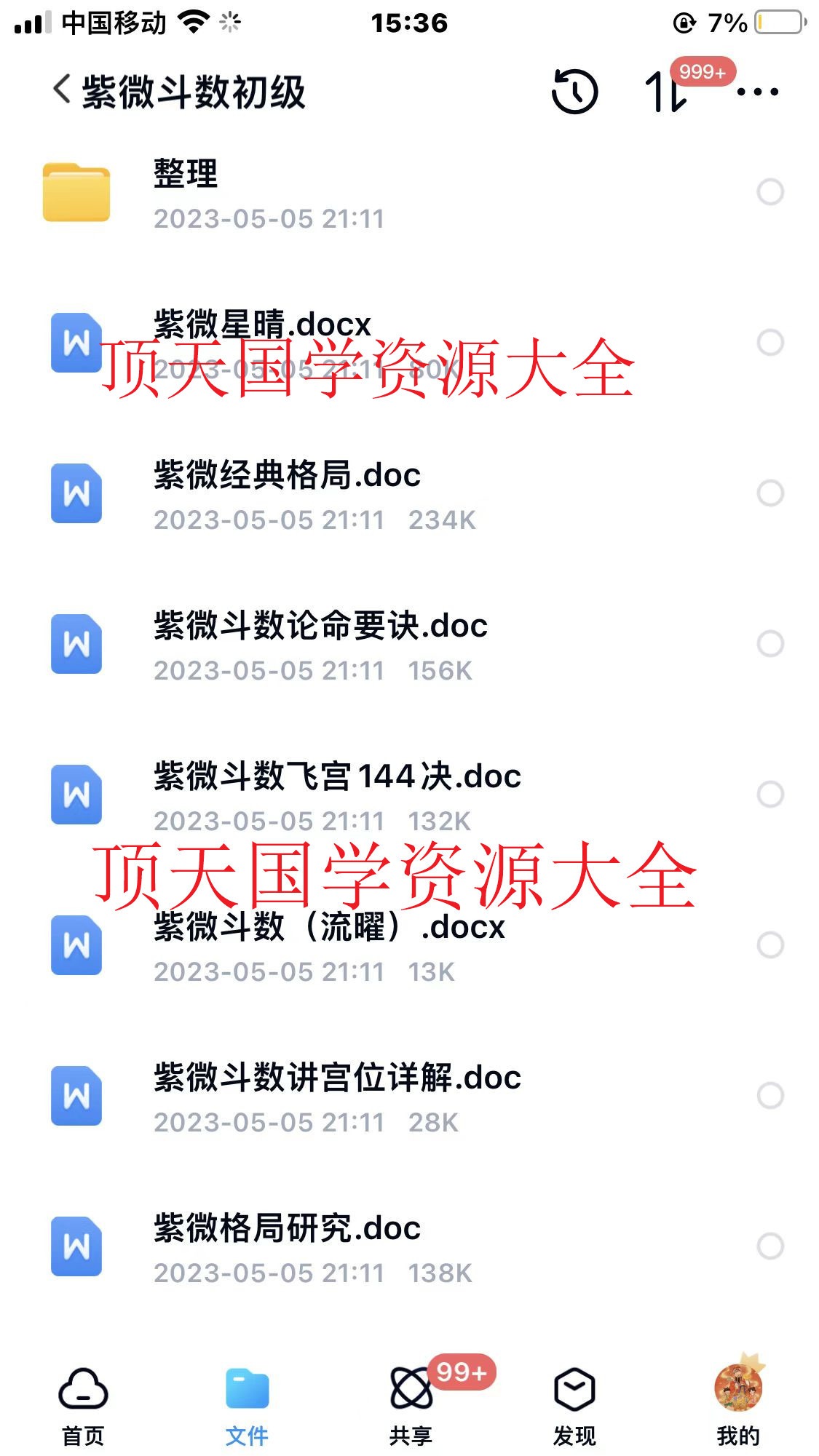819x1456 pixels.
Task: Switch to the 文件 tab
Action: 247,1406
